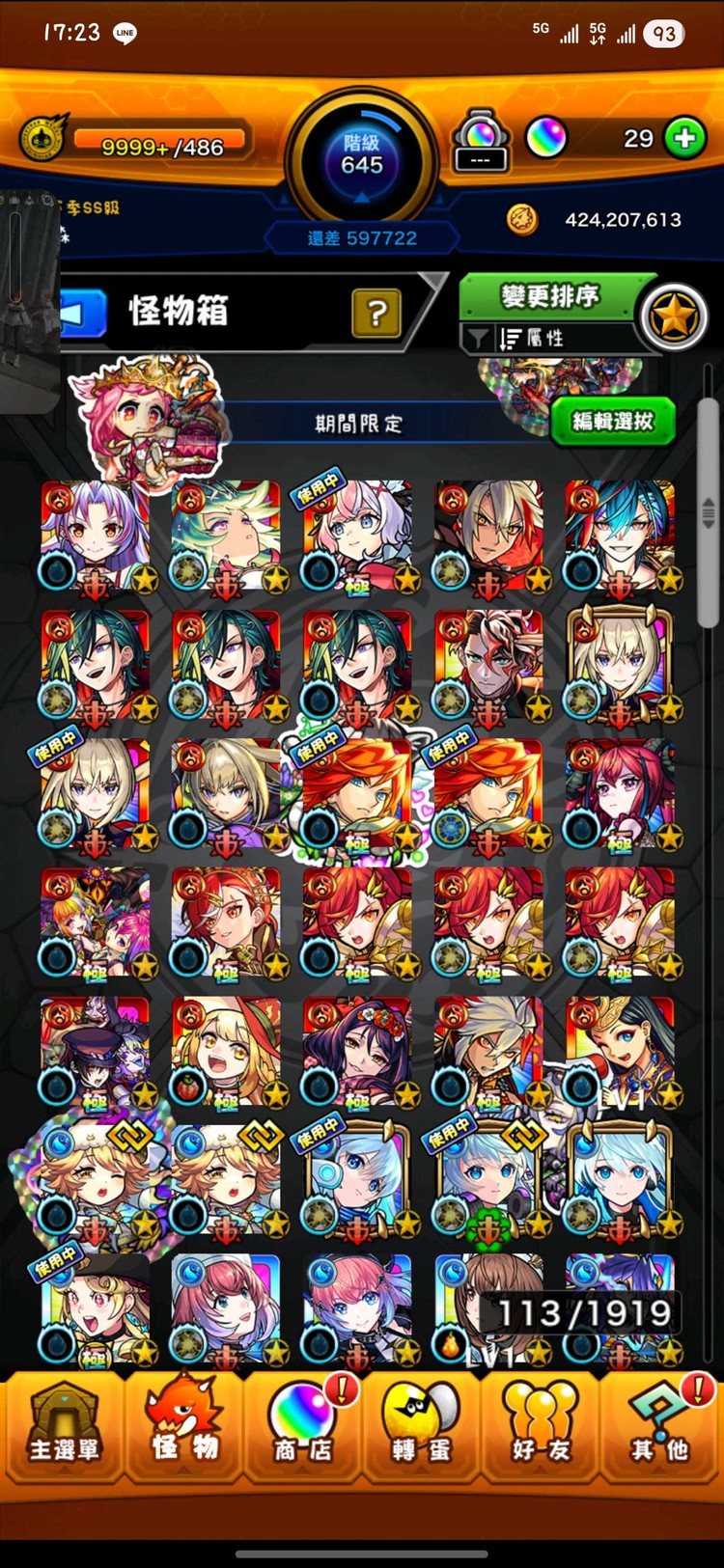The width and height of the screenshot is (724, 1568).
Task: Go back with the blue arrow
Action: pos(83,314)
